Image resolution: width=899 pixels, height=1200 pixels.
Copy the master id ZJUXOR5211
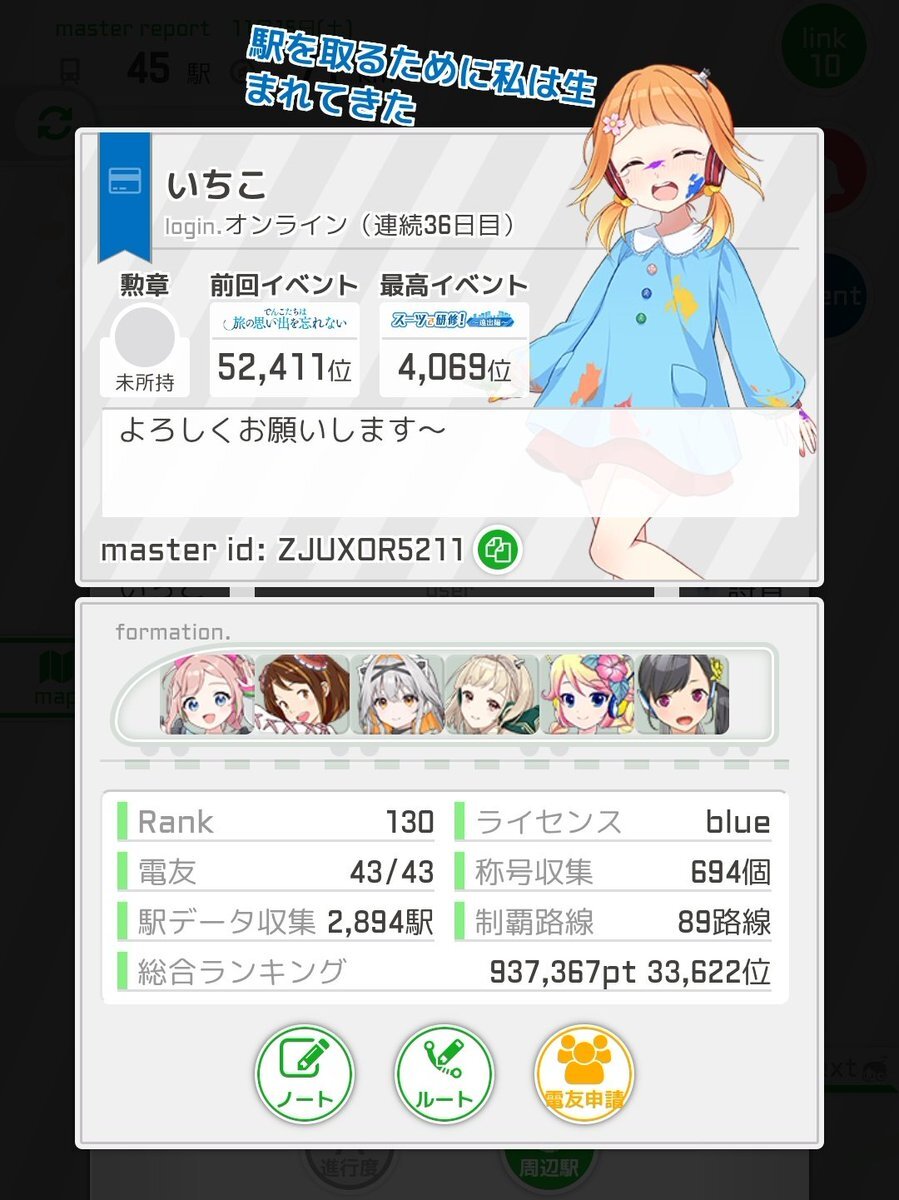(498, 550)
